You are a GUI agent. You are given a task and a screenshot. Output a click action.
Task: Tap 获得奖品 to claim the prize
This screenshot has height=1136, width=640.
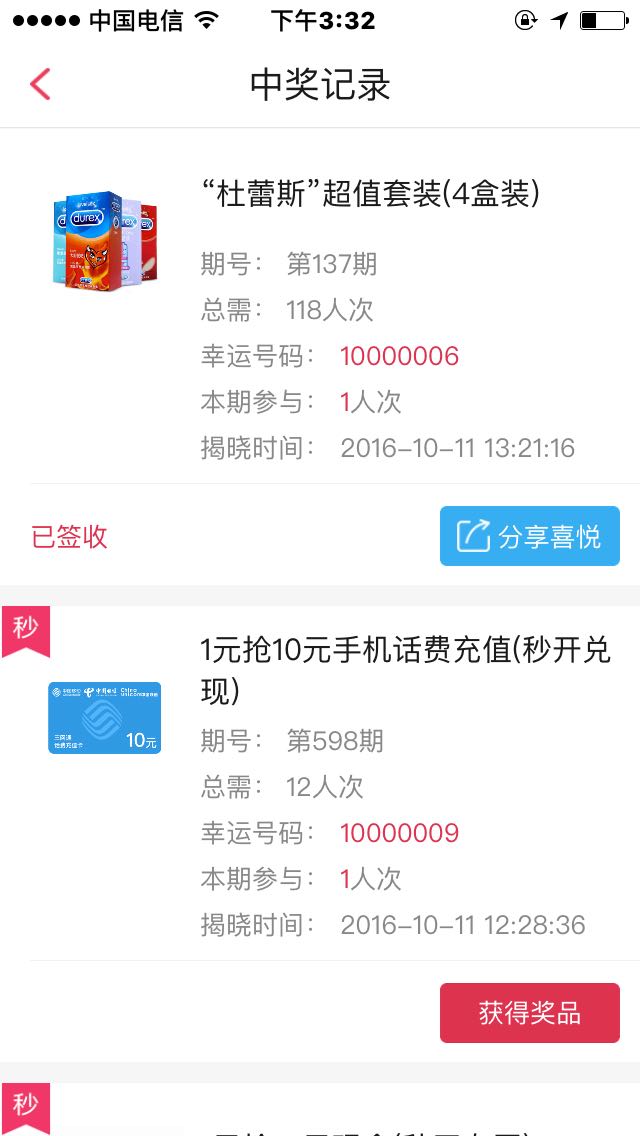(529, 1013)
